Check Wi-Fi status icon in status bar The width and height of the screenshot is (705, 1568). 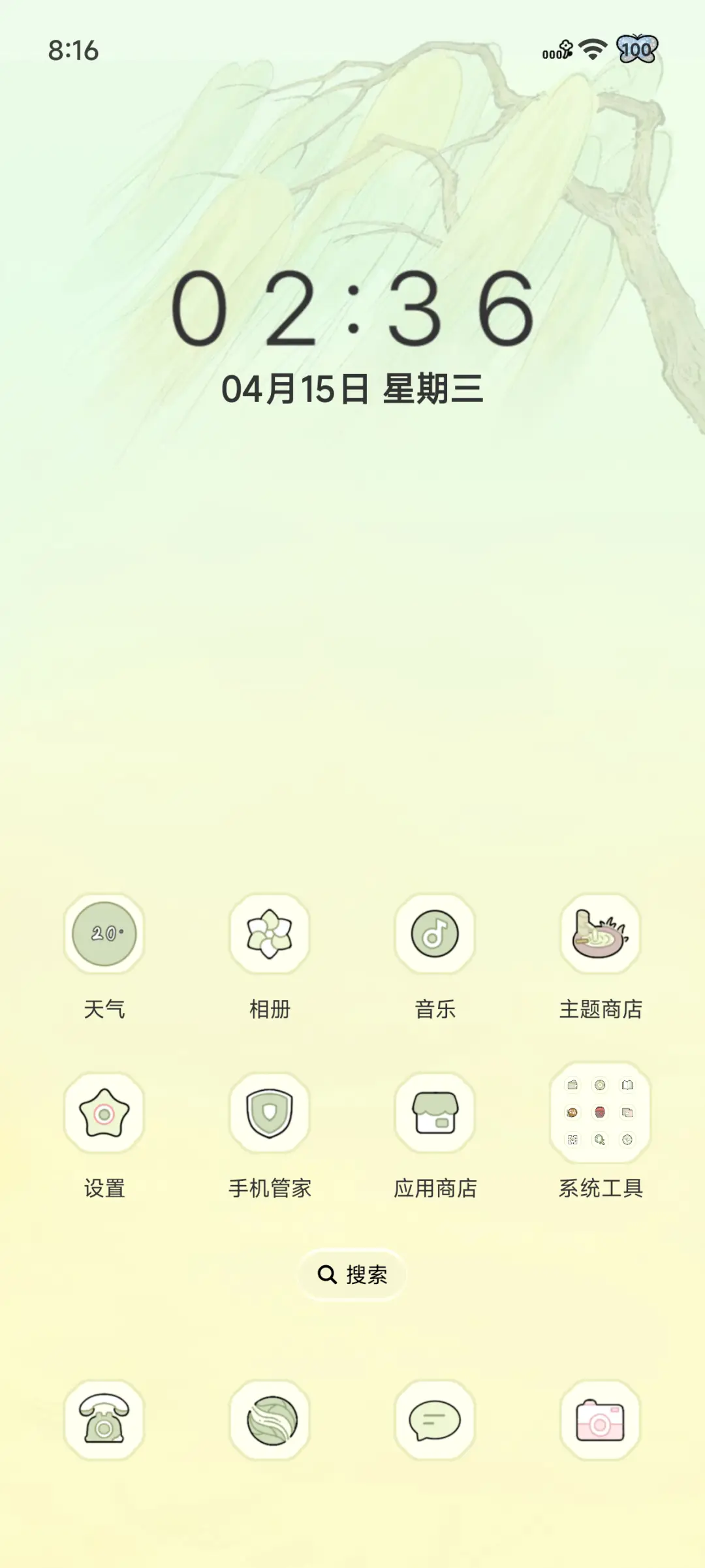click(591, 47)
